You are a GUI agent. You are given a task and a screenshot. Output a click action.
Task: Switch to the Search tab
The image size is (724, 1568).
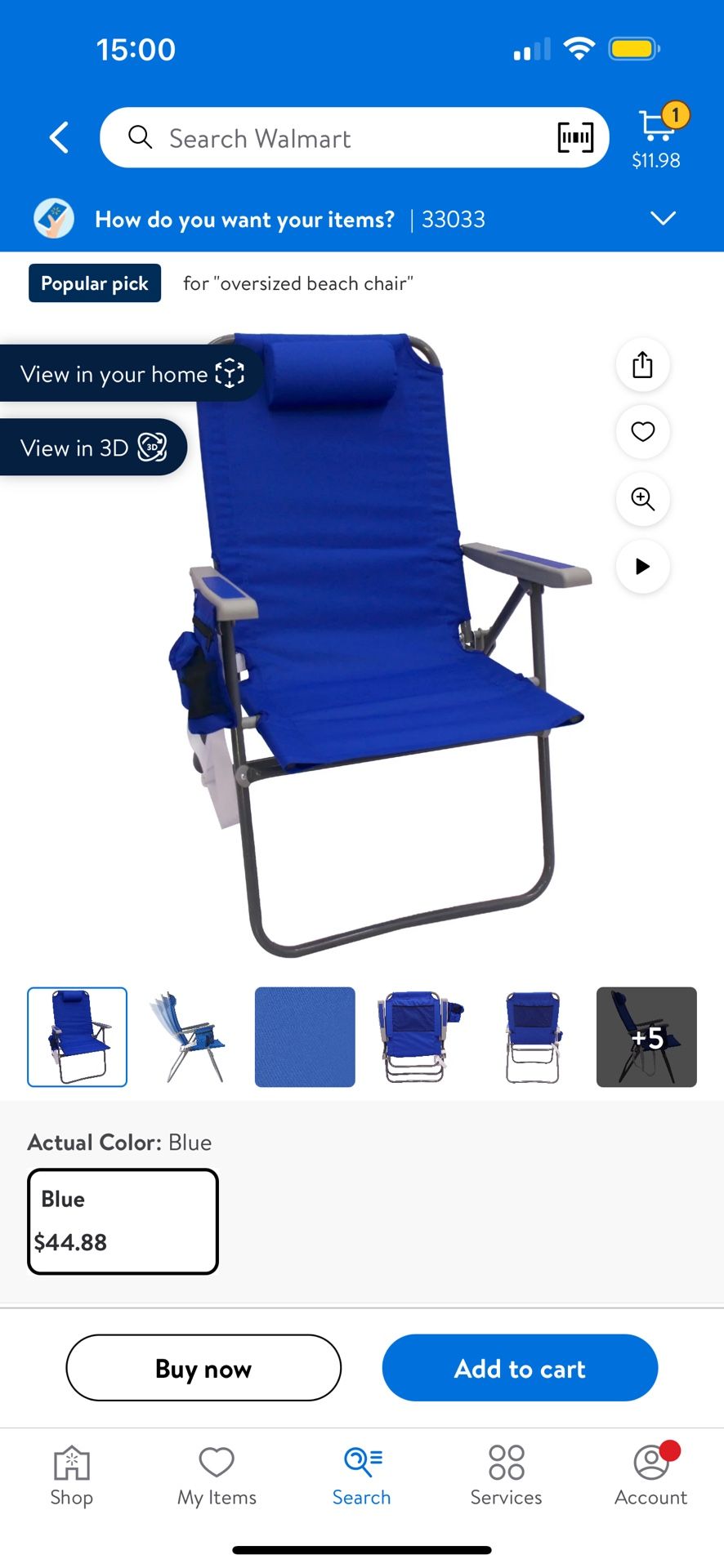click(361, 1474)
